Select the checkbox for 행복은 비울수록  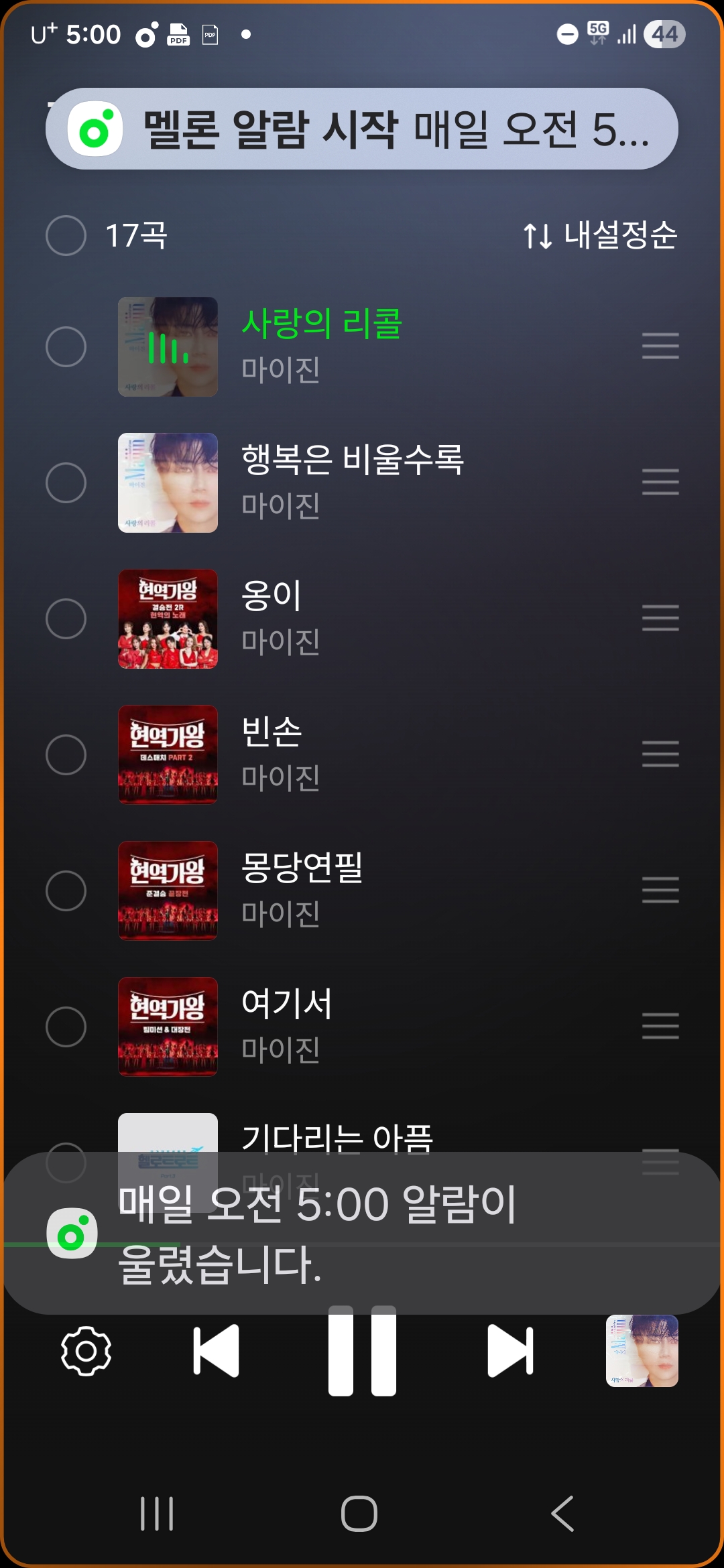[66, 482]
